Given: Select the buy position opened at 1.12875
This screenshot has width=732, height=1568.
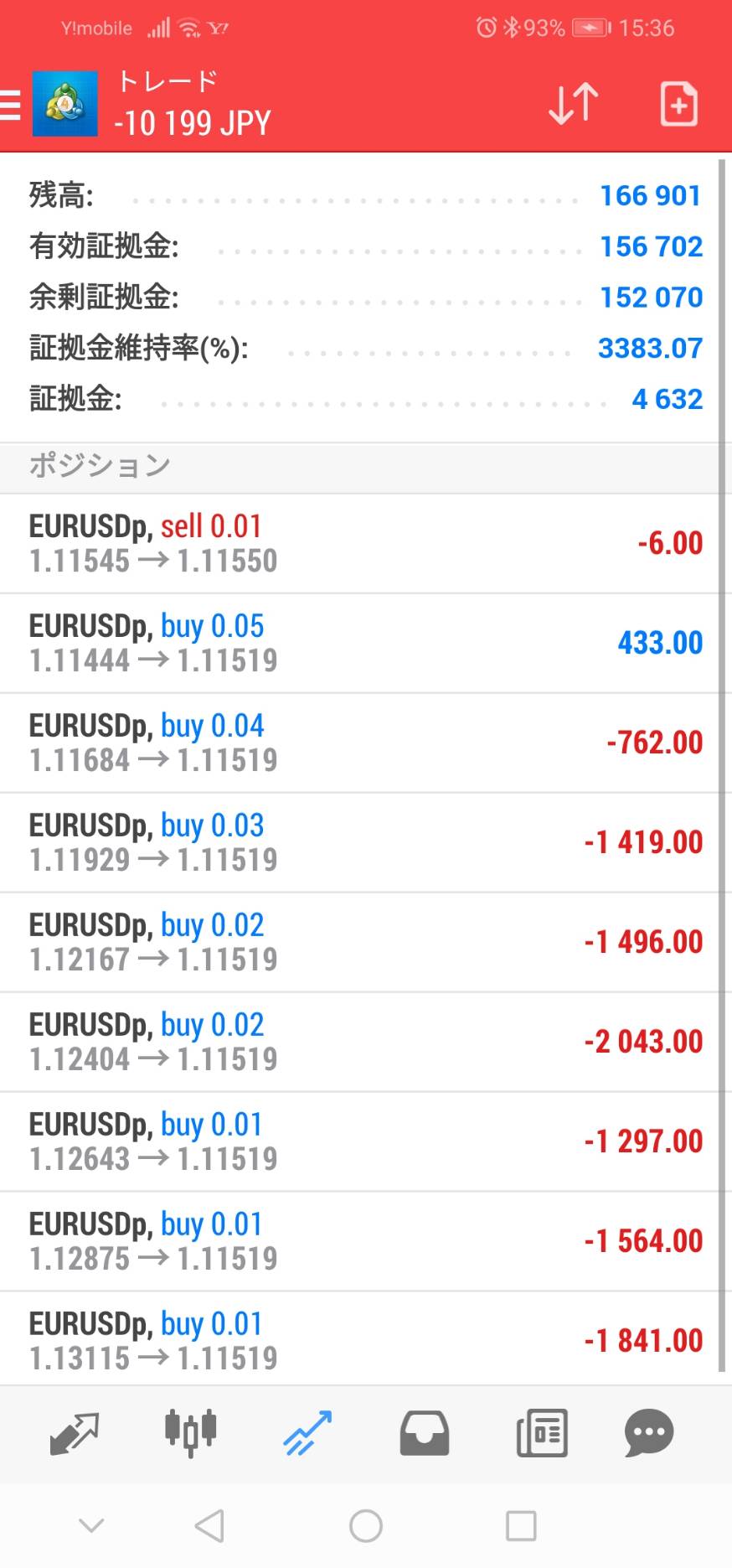Looking at the screenshot, I should tap(359, 1241).
